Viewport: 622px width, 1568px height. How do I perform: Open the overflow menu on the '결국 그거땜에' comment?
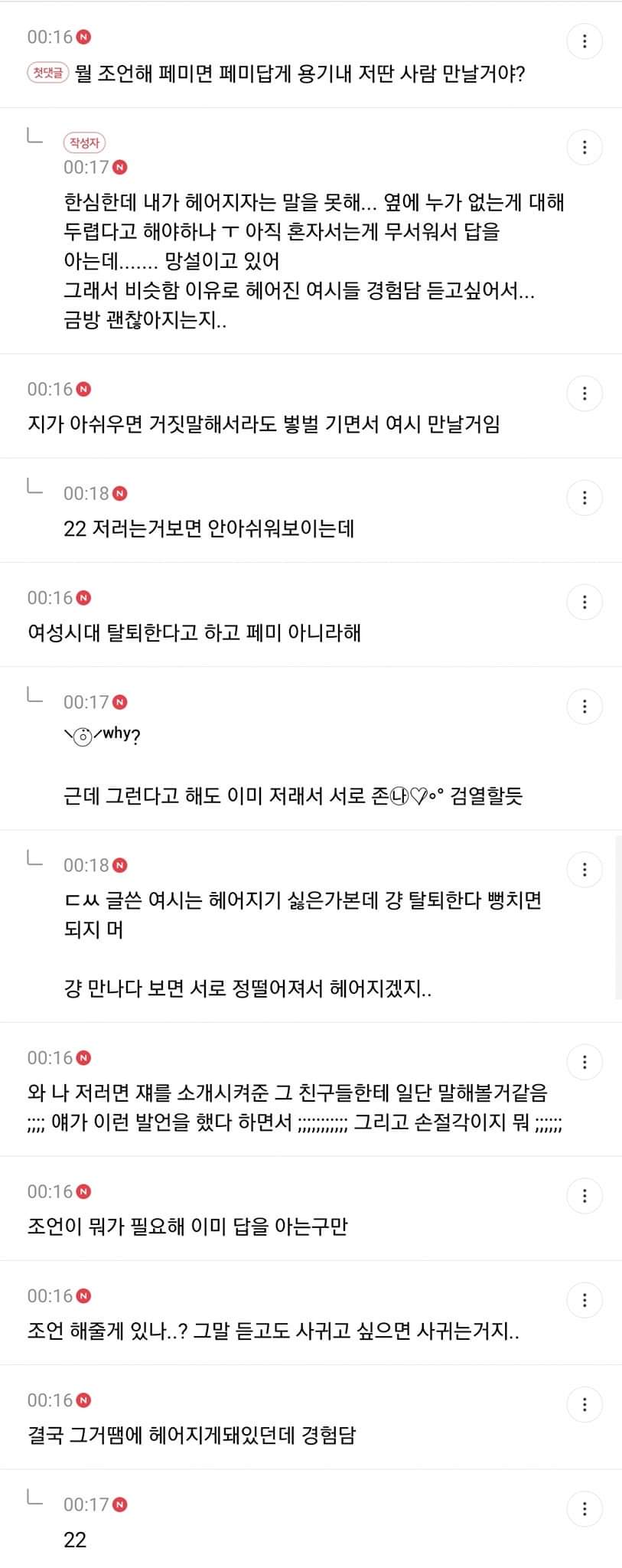585,1404
